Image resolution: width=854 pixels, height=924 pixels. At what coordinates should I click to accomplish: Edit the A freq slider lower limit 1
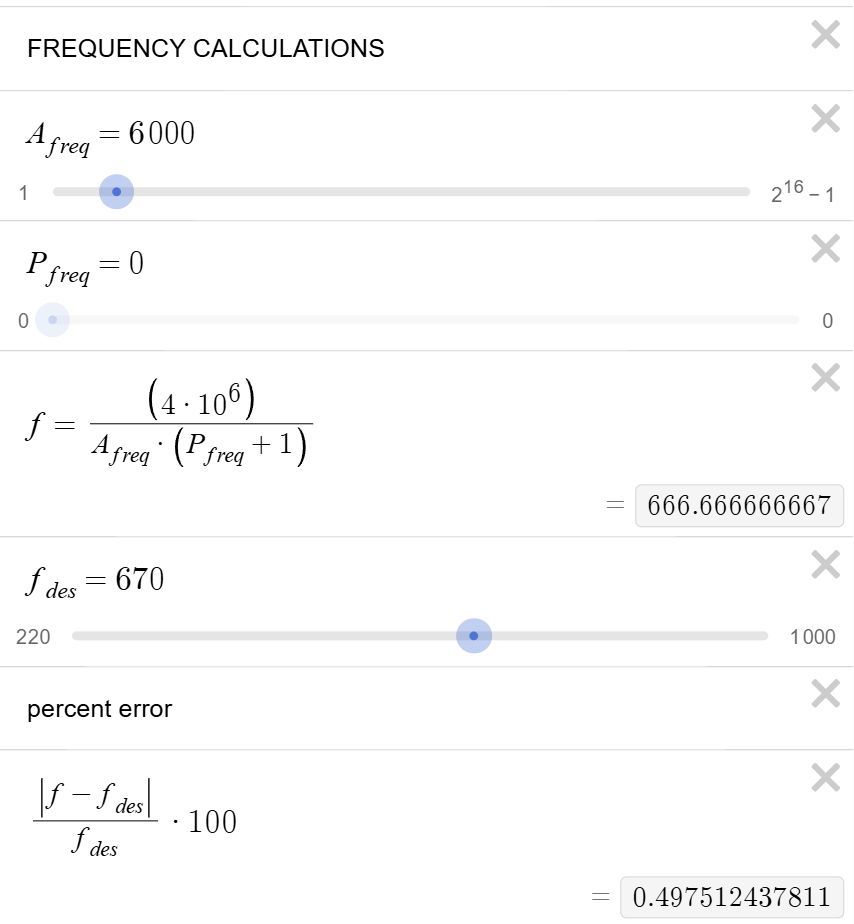click(x=23, y=193)
